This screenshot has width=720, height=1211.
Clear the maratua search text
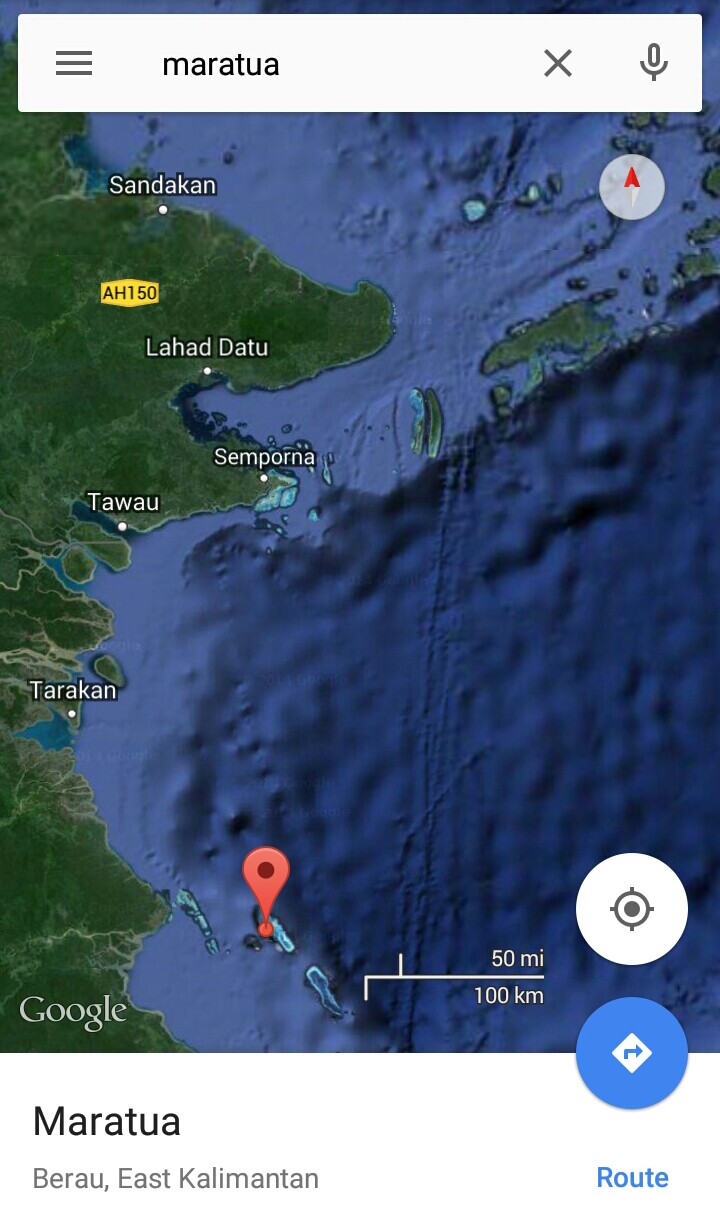click(558, 64)
